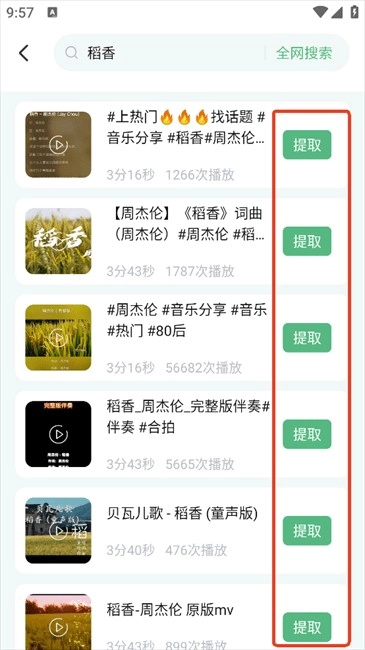Tap 提取 for 稻香-周杰伦 原版mv
This screenshot has width=365, height=650.
pos(307,627)
